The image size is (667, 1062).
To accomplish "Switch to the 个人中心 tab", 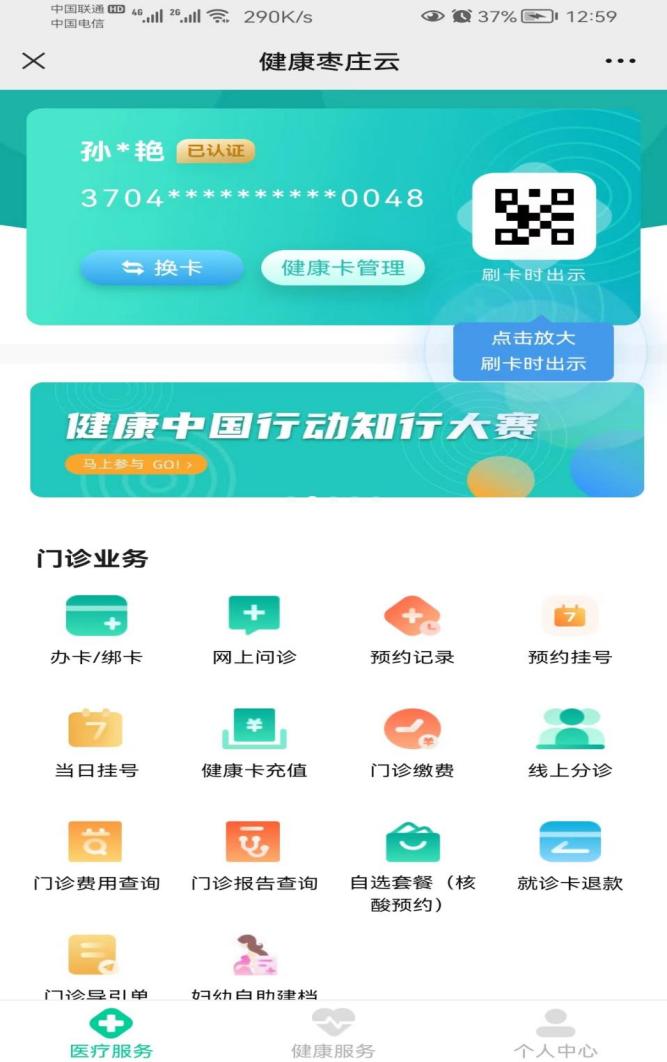I will [555, 1033].
